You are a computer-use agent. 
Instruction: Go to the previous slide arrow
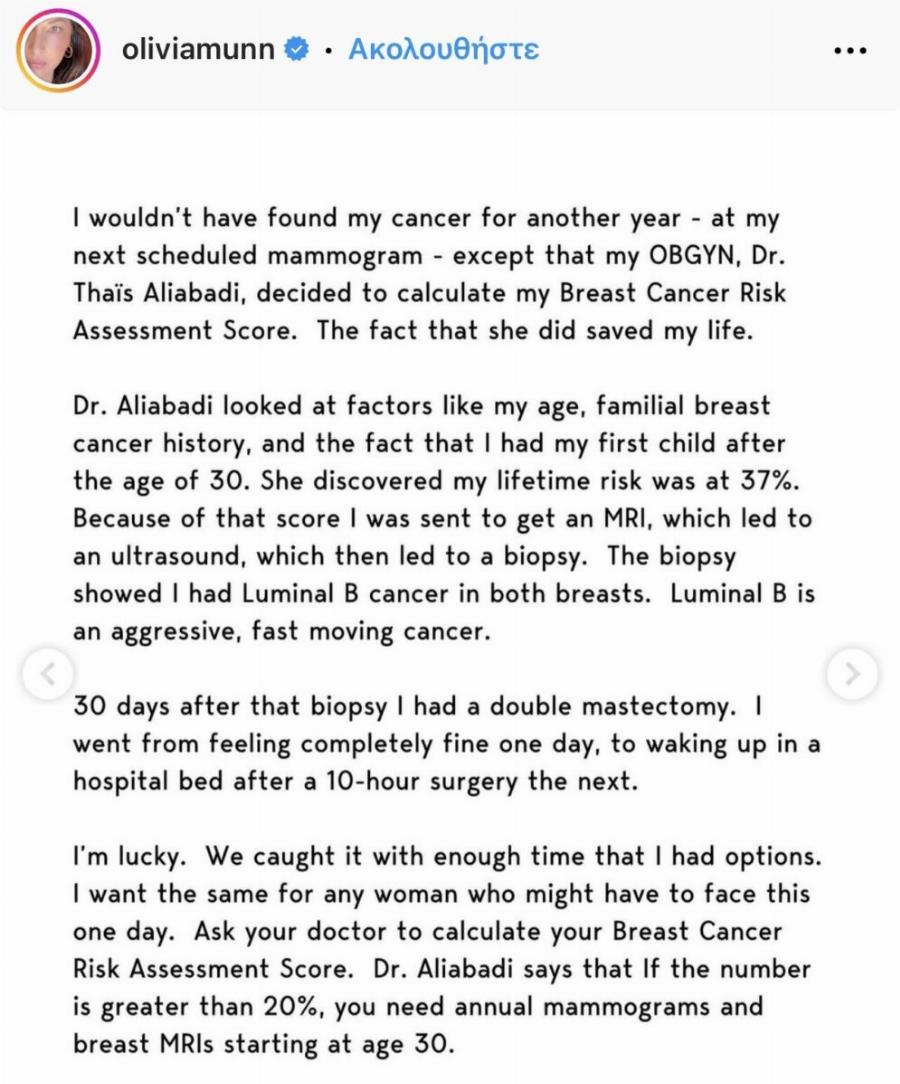46,673
